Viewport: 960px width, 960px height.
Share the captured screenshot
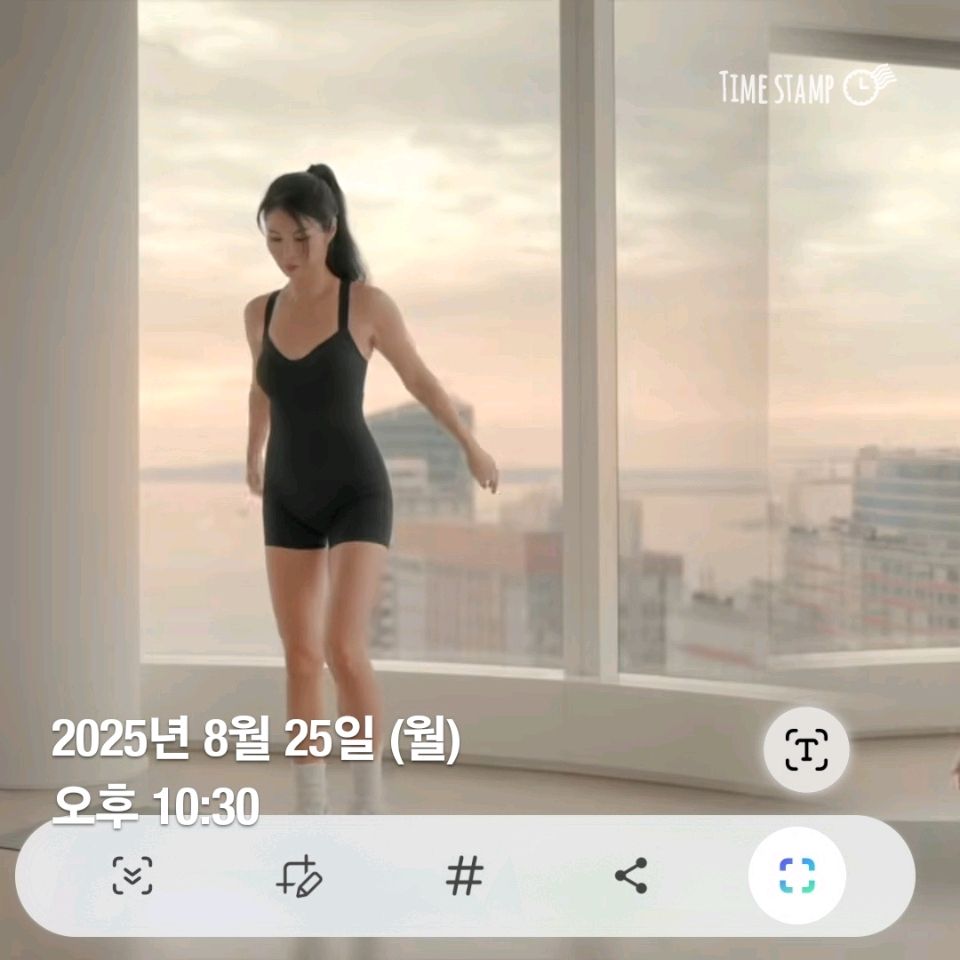click(630, 876)
